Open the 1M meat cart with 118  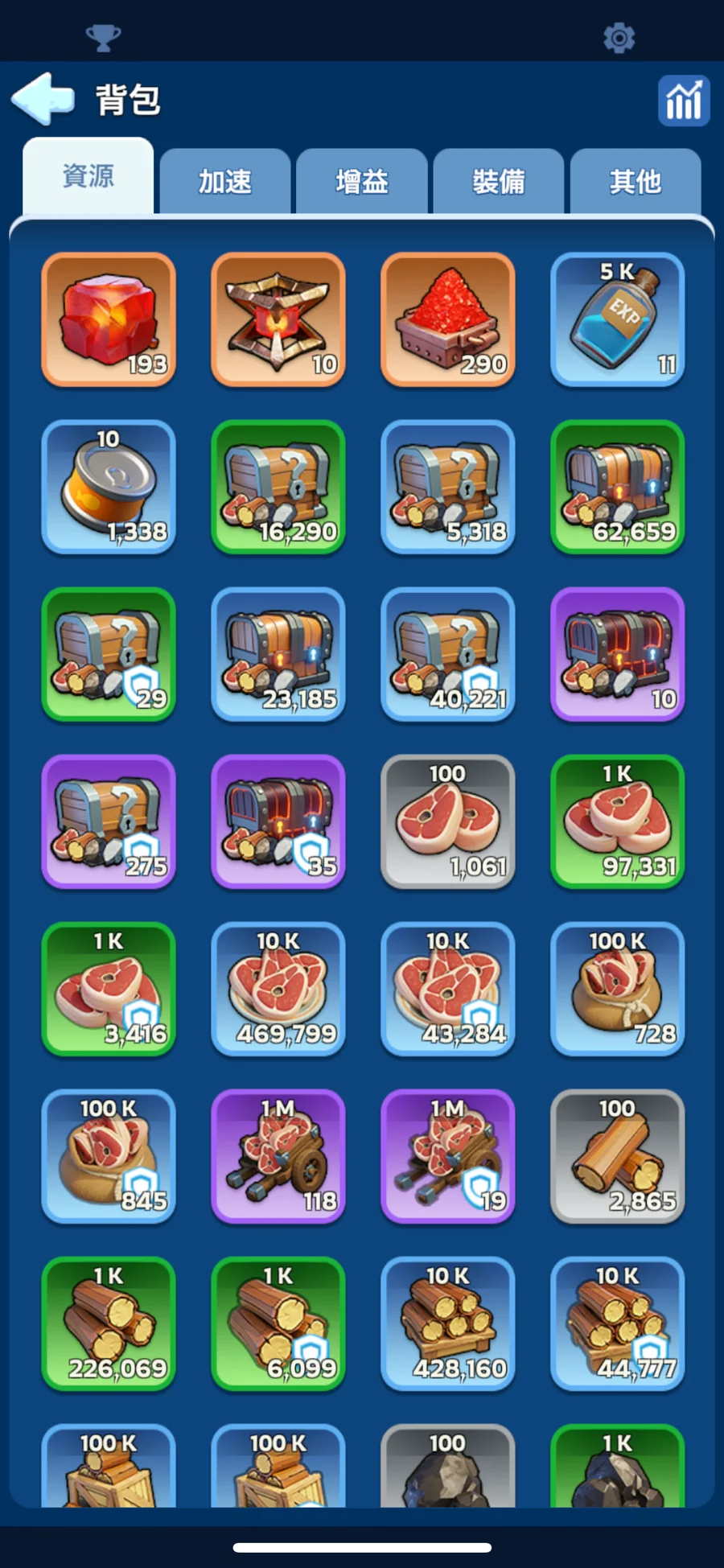(278, 1156)
